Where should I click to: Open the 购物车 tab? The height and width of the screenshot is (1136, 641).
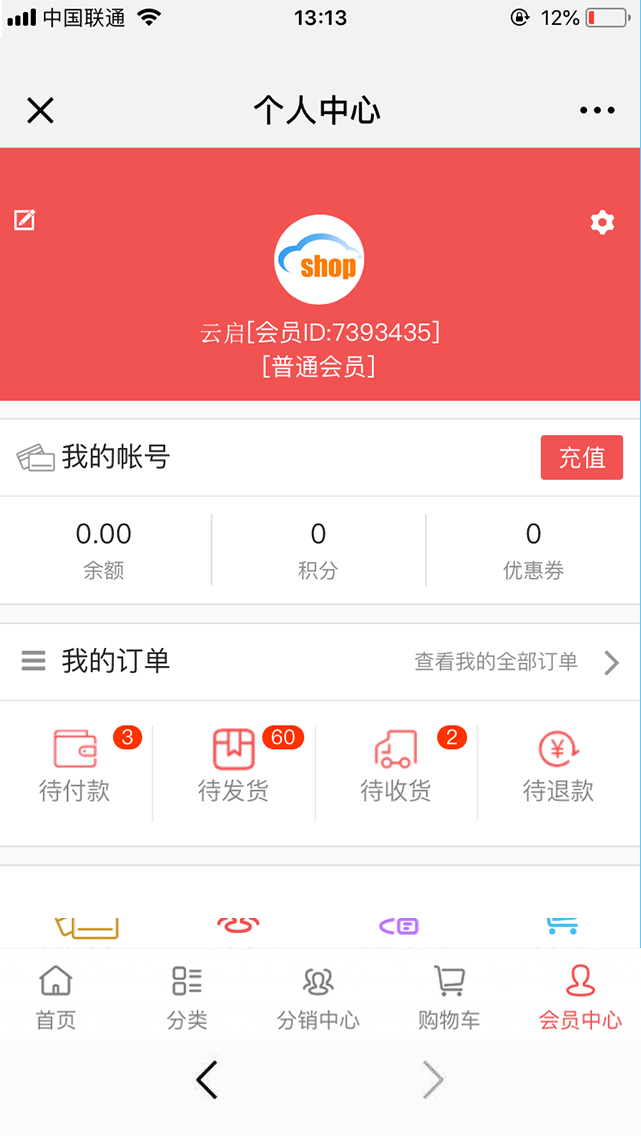point(449,998)
